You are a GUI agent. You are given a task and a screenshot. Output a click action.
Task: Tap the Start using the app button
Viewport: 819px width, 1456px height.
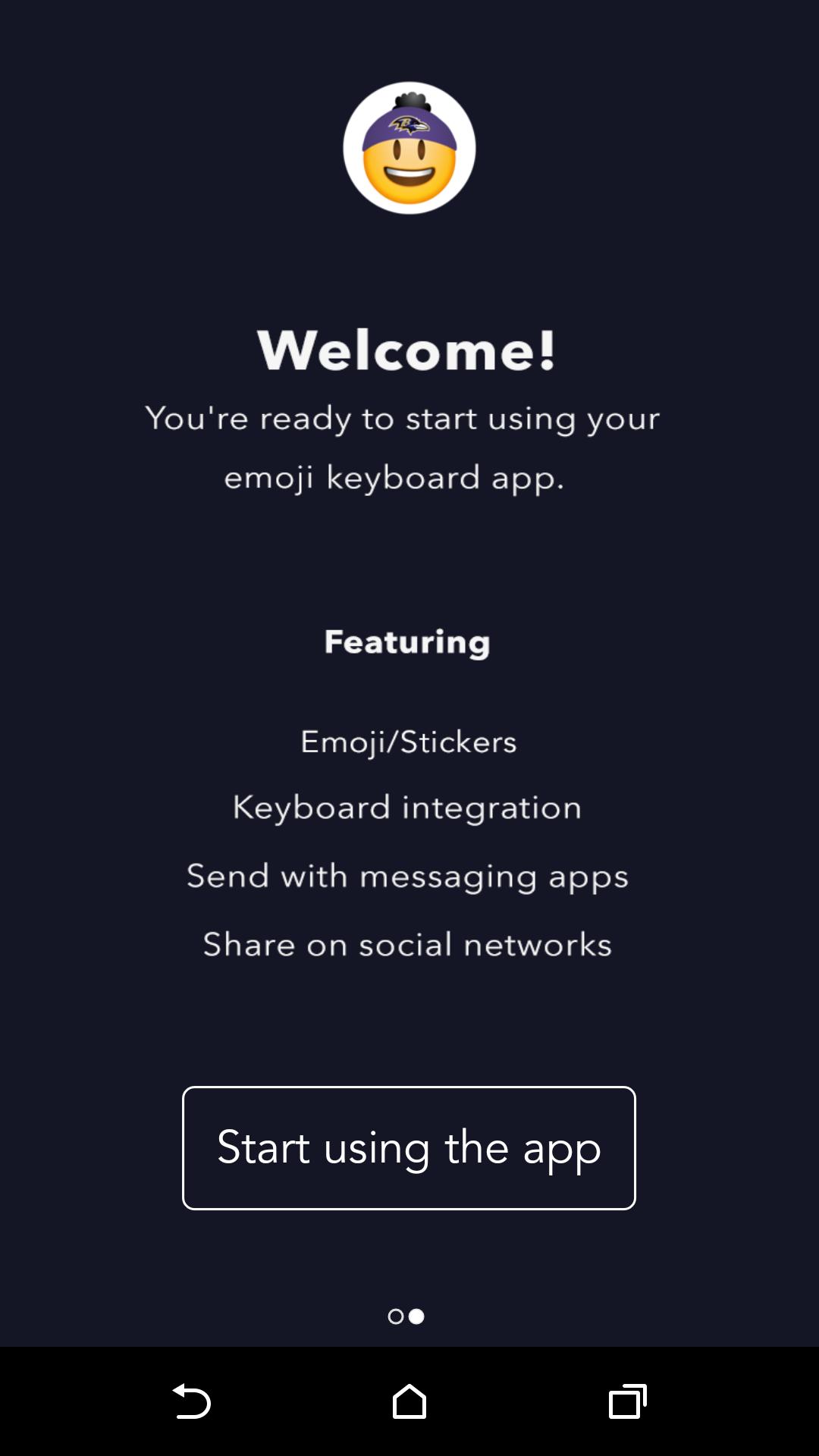pos(409,1147)
